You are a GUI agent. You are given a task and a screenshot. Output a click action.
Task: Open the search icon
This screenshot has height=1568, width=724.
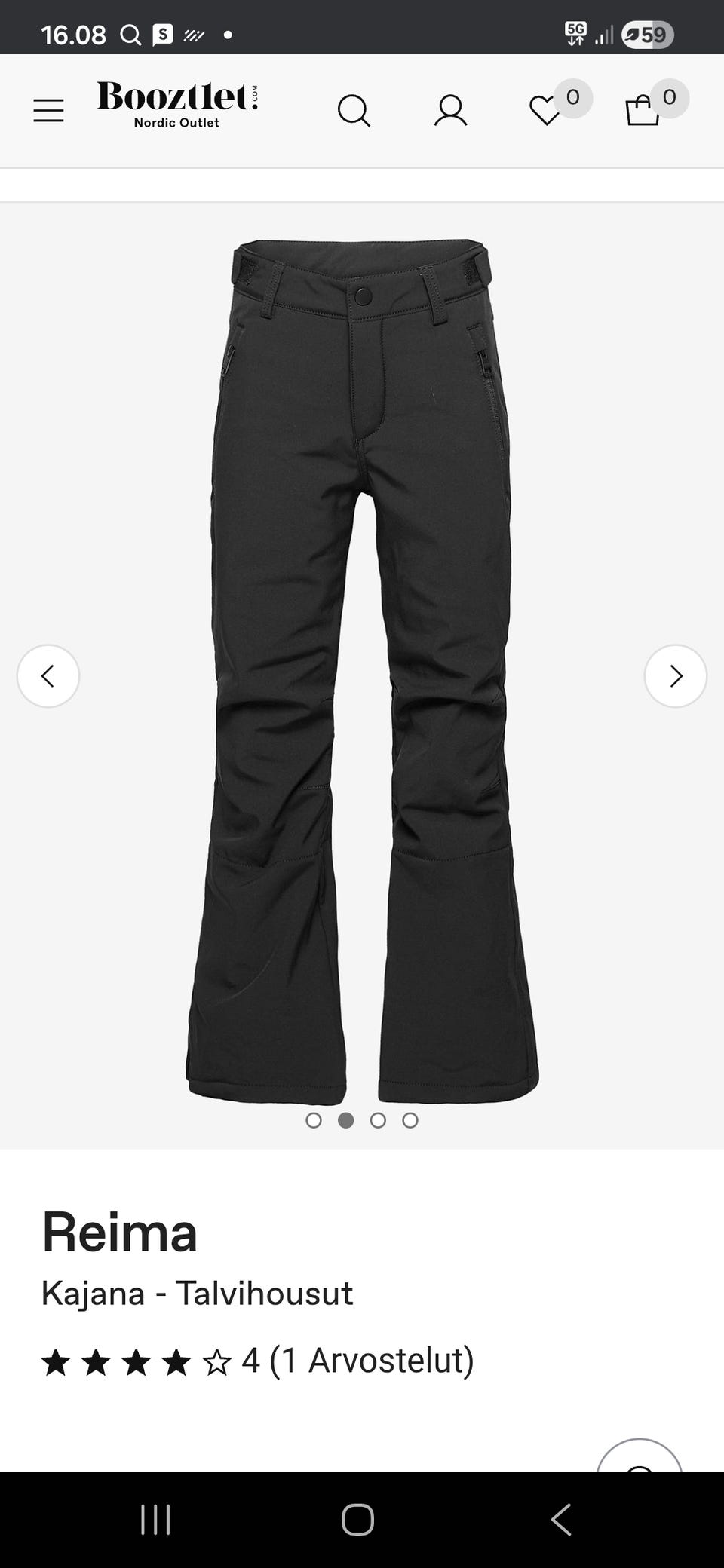pyautogui.click(x=354, y=111)
